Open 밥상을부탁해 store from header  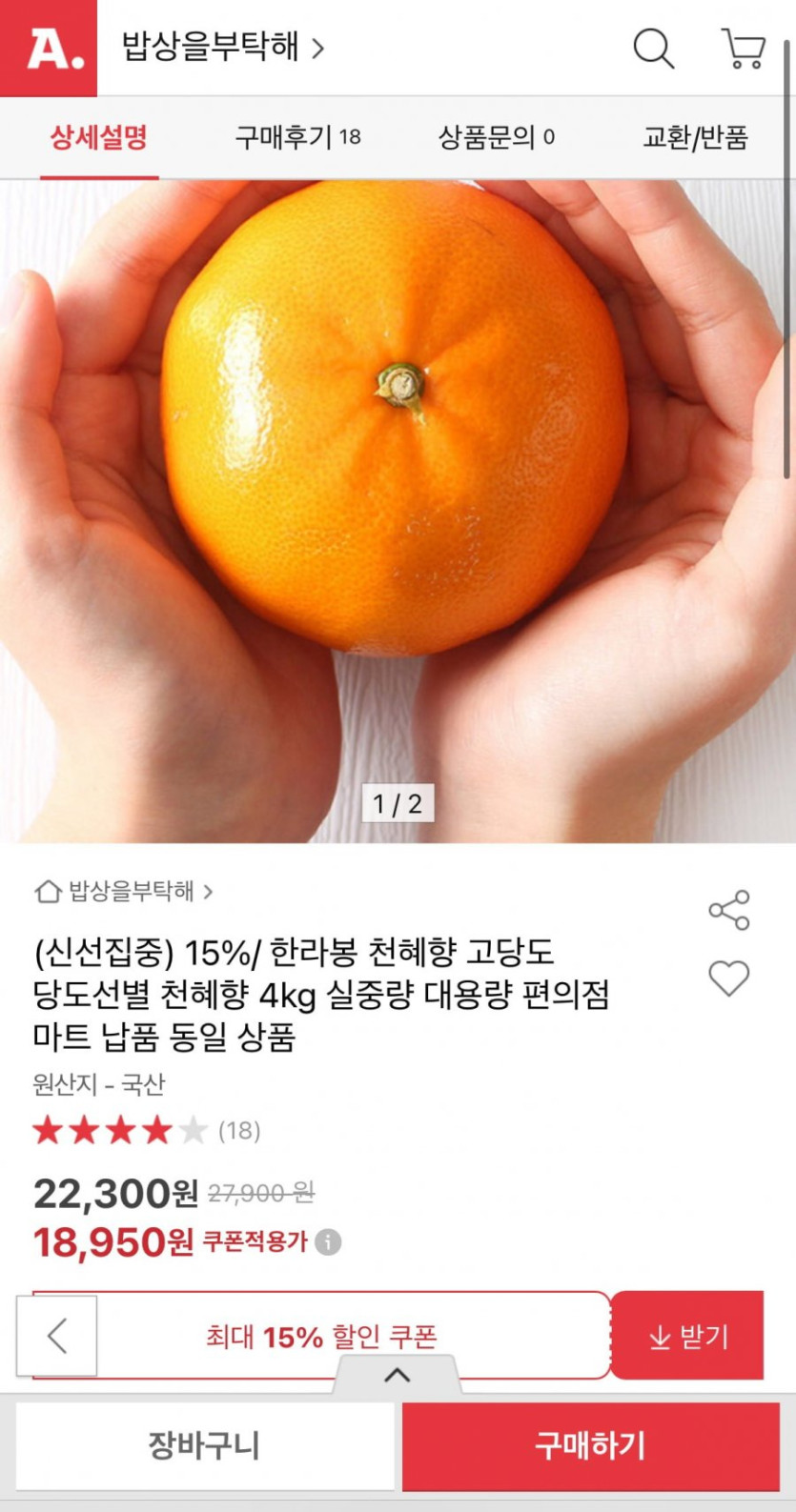[x=223, y=47]
